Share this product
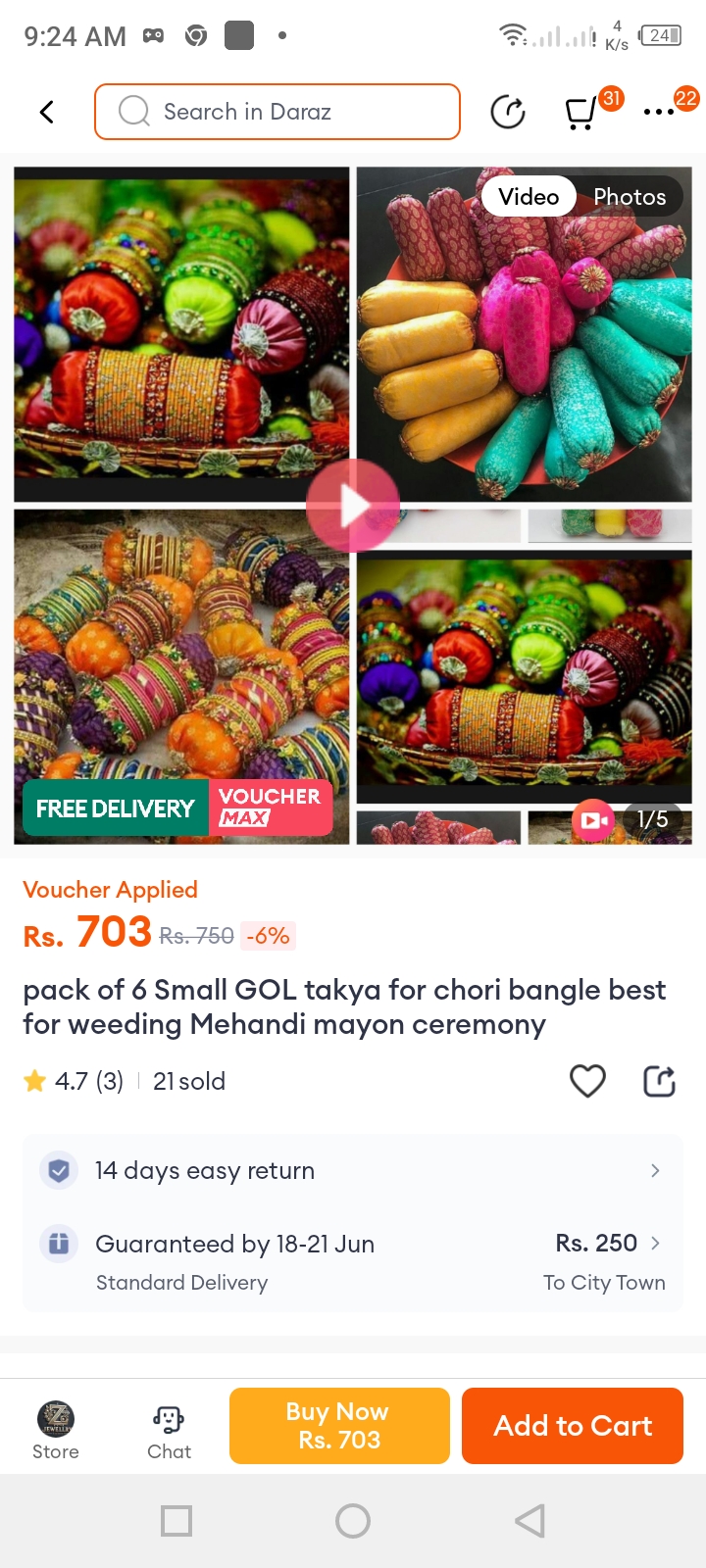The image size is (706, 1568). (659, 1081)
